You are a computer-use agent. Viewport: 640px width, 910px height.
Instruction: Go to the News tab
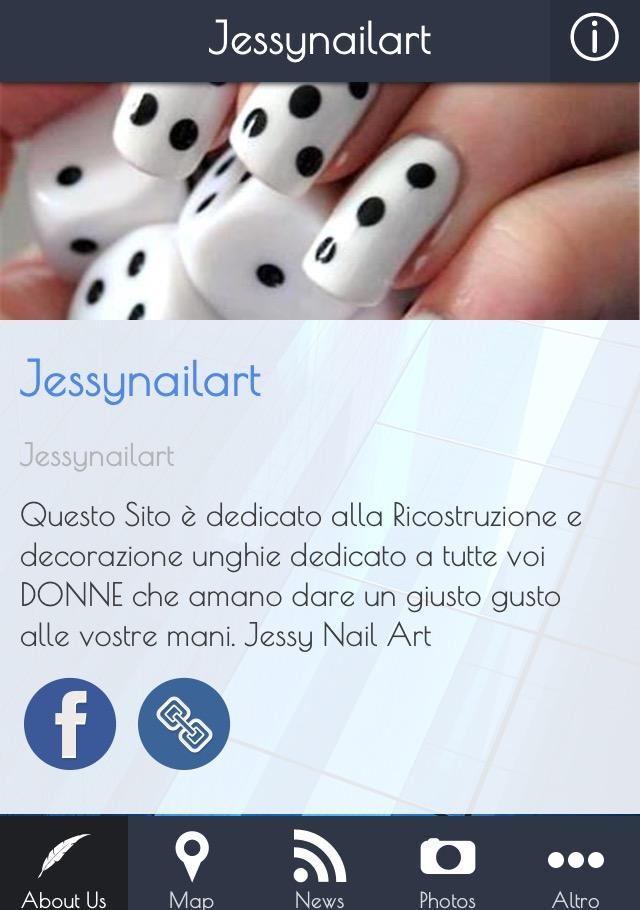pos(320,866)
